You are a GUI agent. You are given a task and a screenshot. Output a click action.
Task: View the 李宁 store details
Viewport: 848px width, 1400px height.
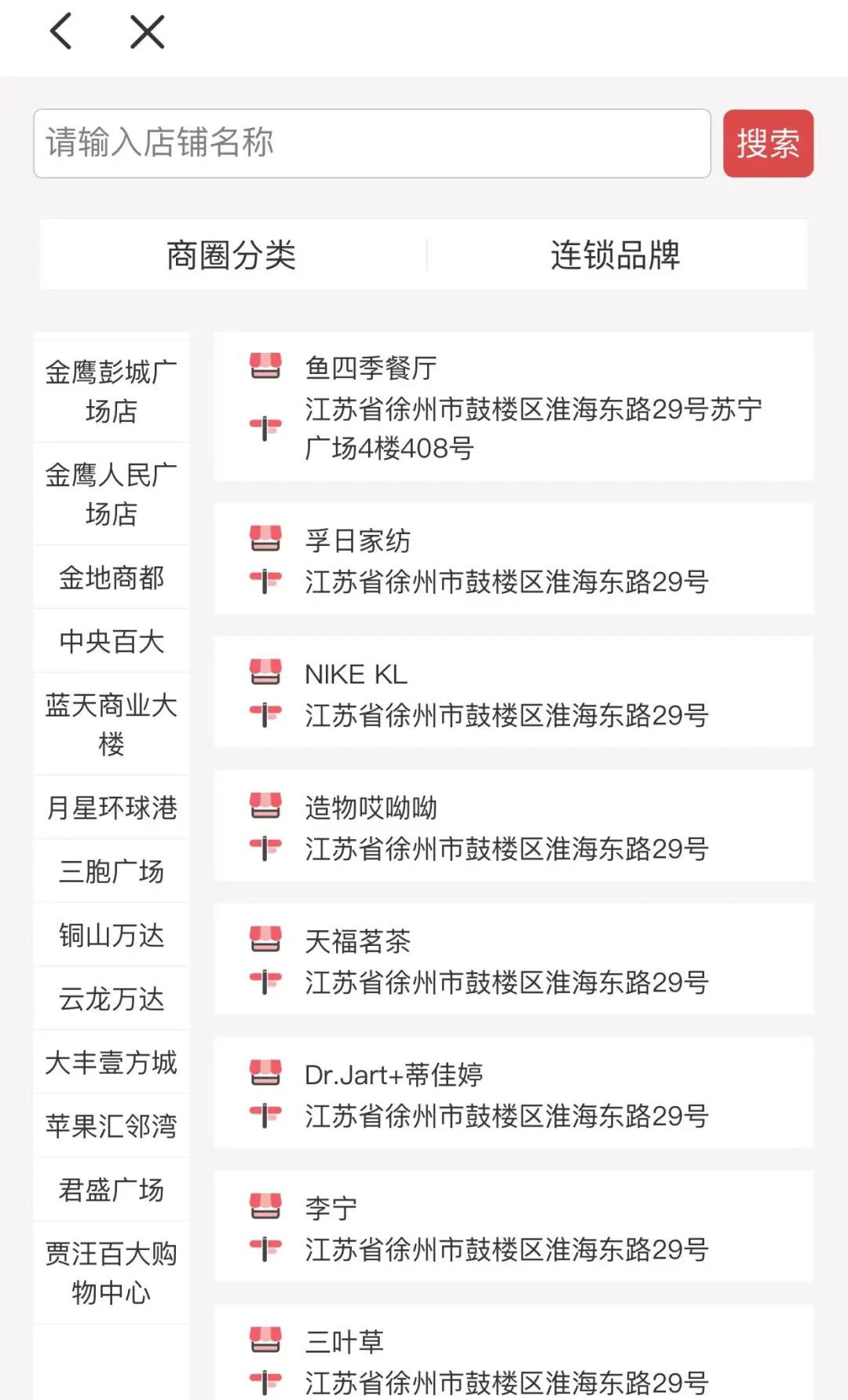(x=514, y=1228)
